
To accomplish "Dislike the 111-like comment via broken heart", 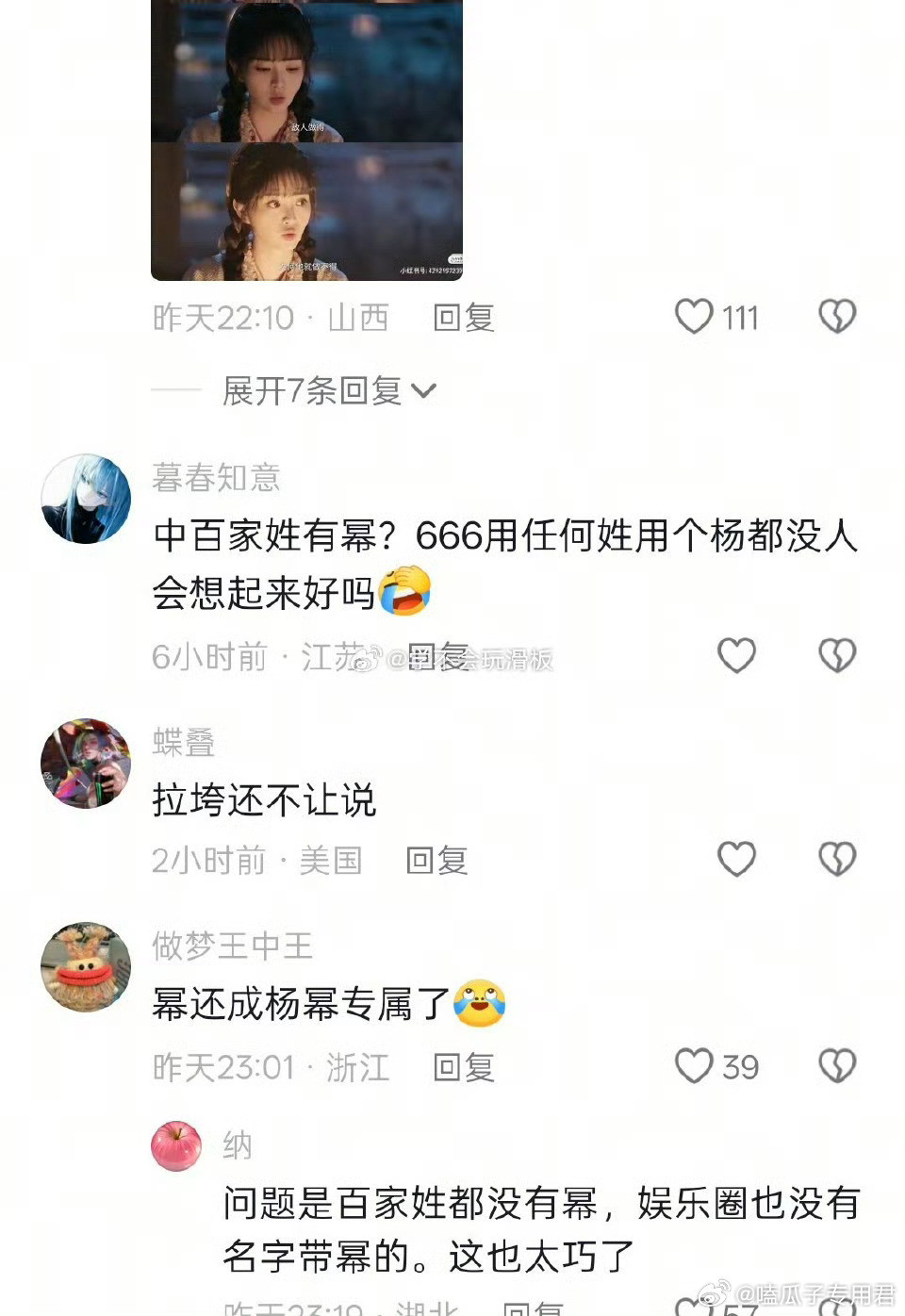I will [x=836, y=318].
